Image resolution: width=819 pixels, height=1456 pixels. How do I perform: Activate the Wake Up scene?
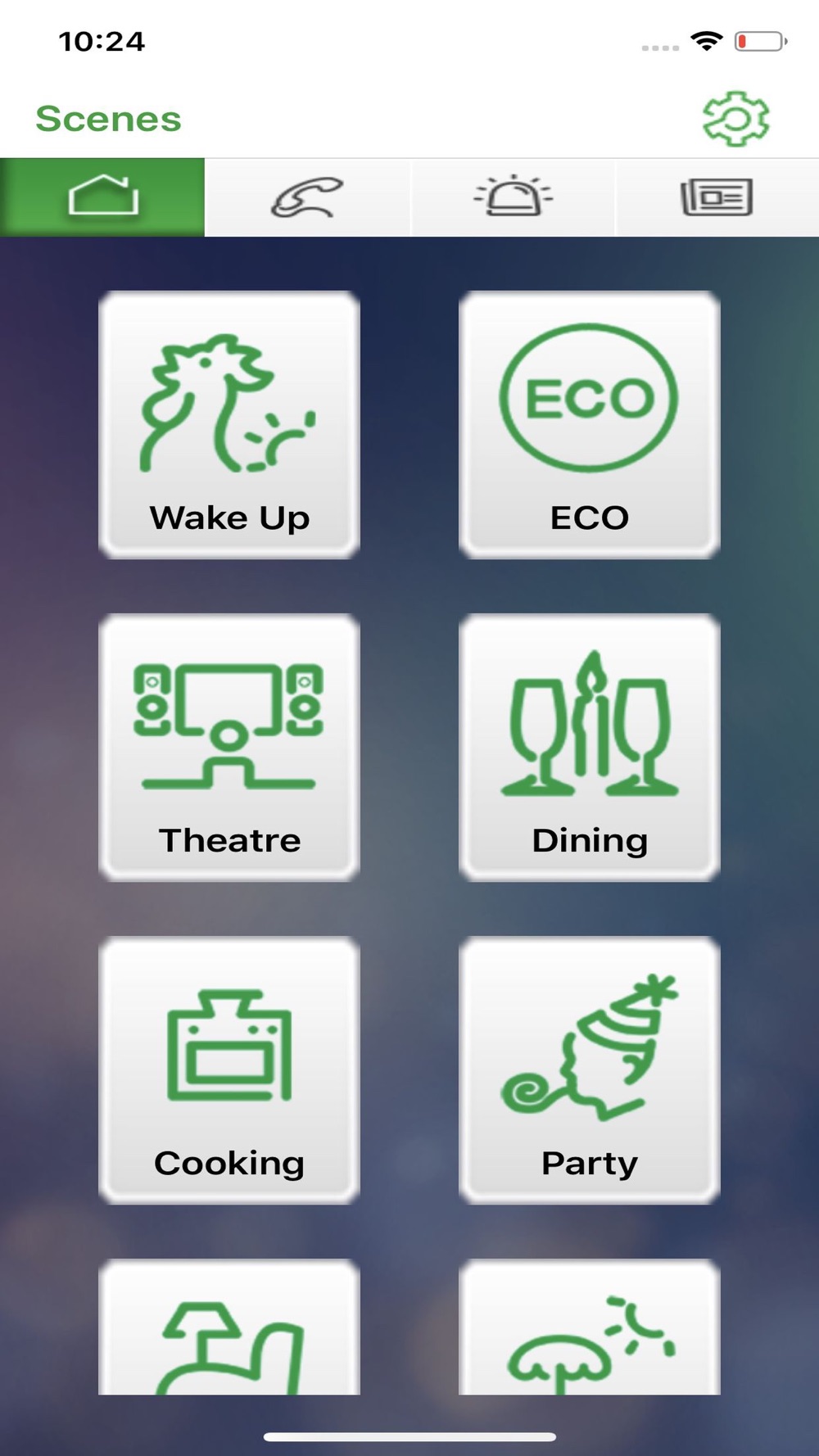(229, 425)
